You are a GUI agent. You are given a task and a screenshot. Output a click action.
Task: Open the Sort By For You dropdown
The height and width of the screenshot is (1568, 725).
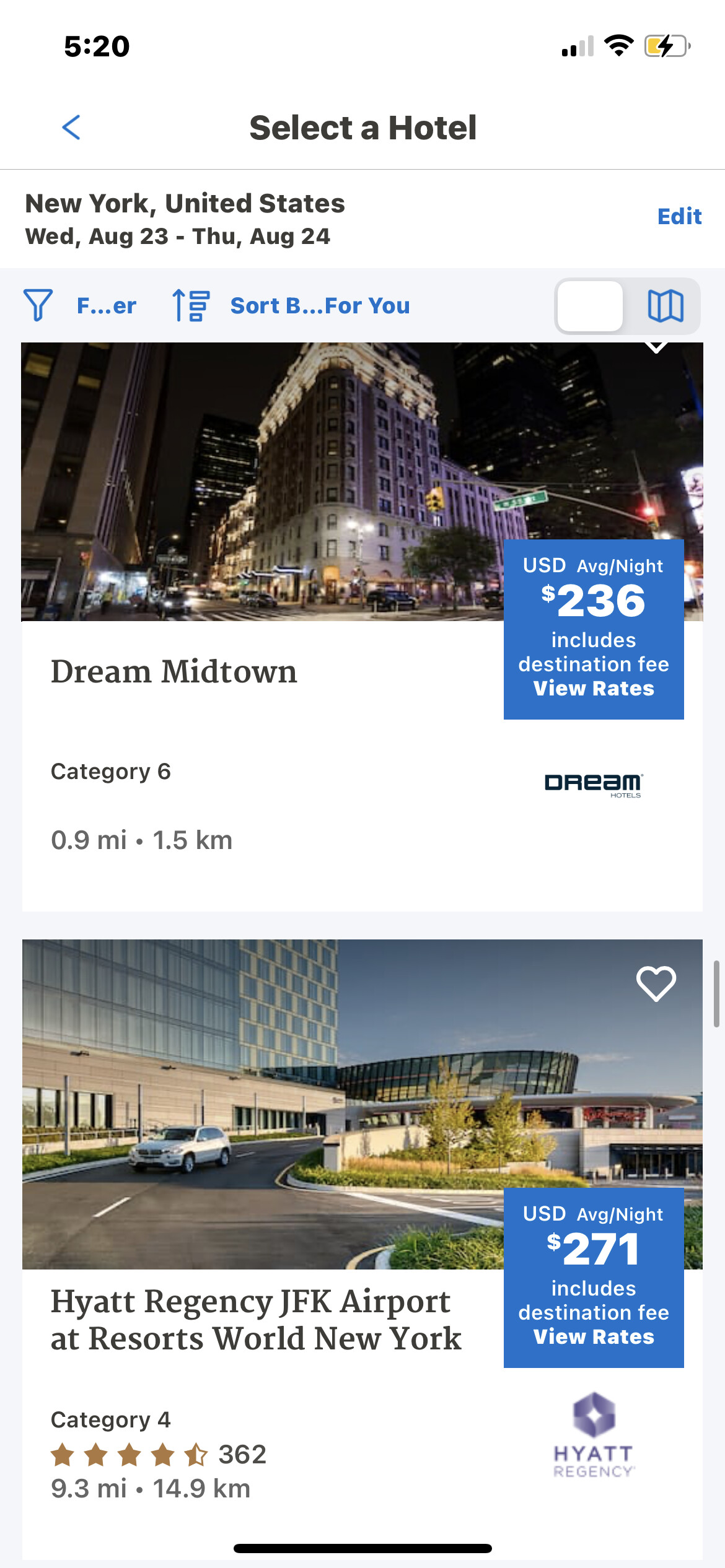(x=320, y=305)
